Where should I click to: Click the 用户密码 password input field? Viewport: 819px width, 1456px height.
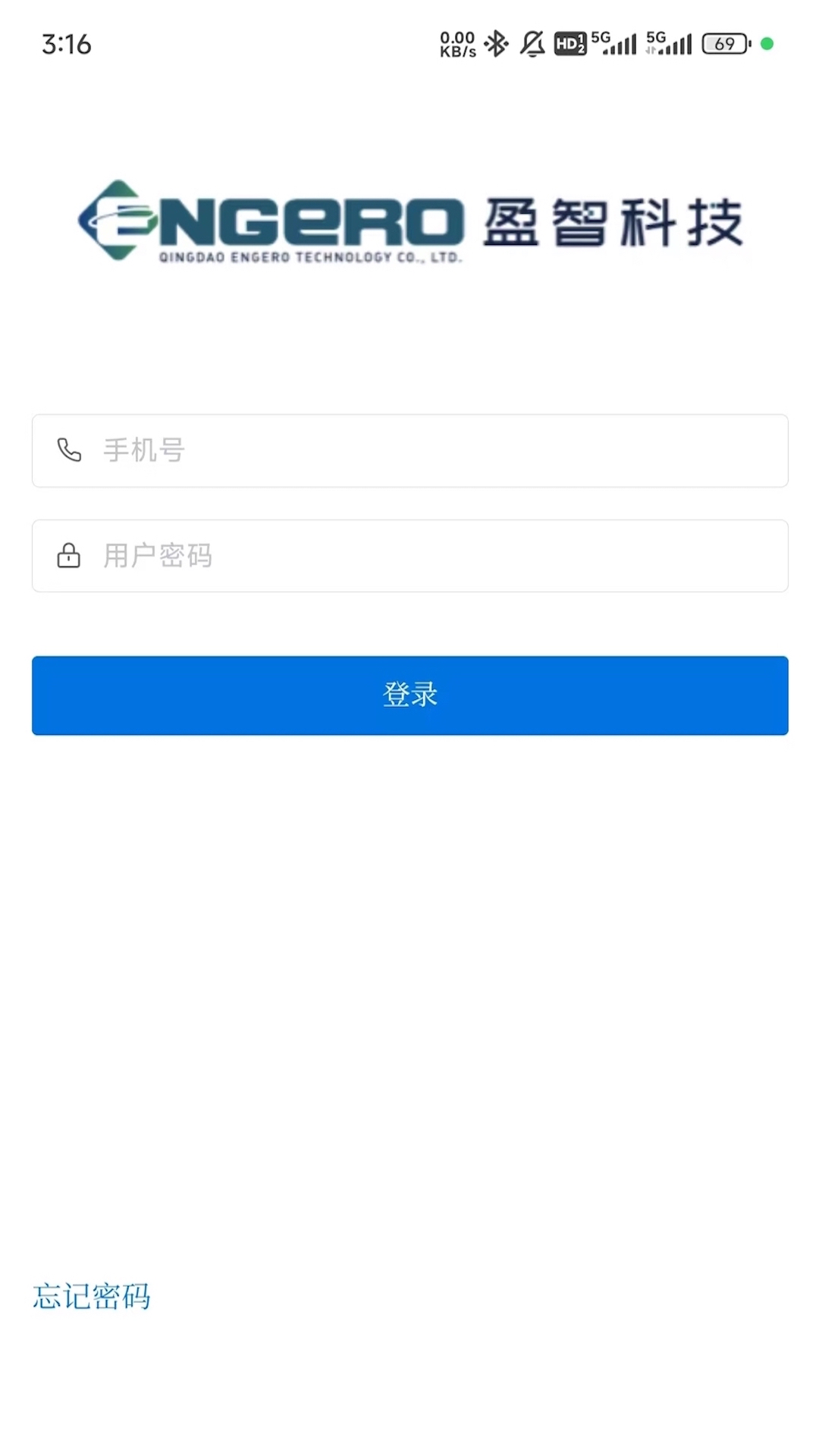click(409, 555)
